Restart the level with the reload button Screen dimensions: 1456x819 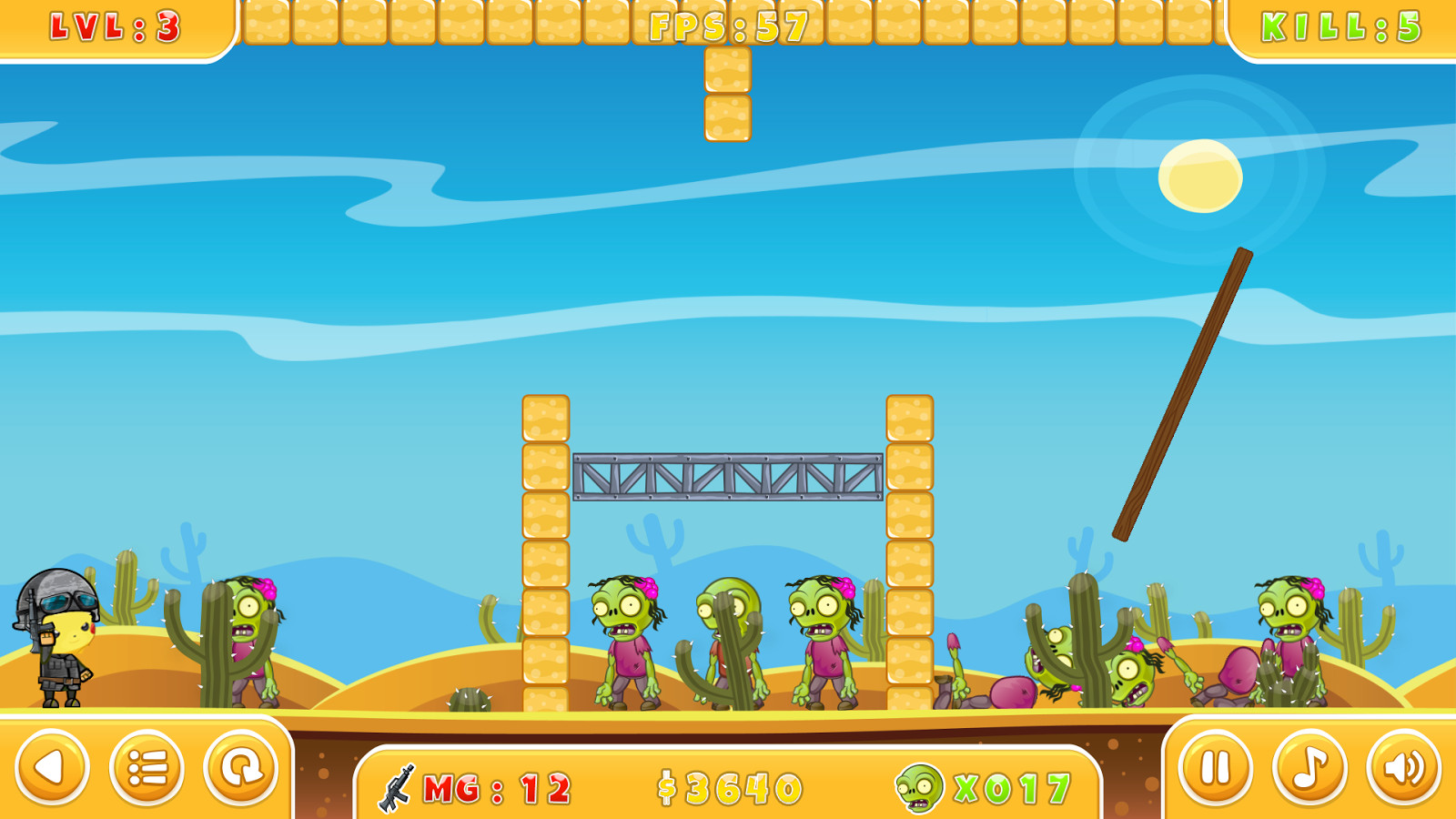[240, 768]
